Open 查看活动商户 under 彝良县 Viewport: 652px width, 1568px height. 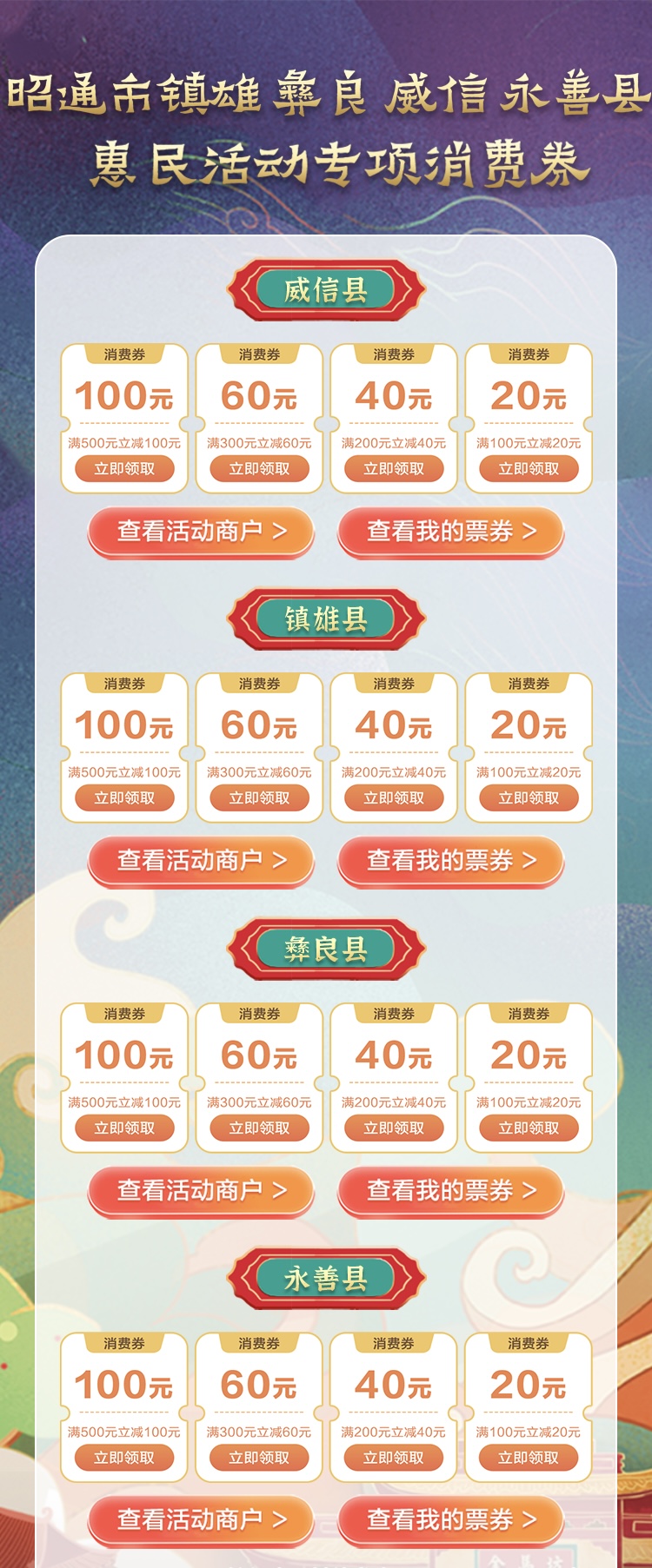pos(201,1190)
